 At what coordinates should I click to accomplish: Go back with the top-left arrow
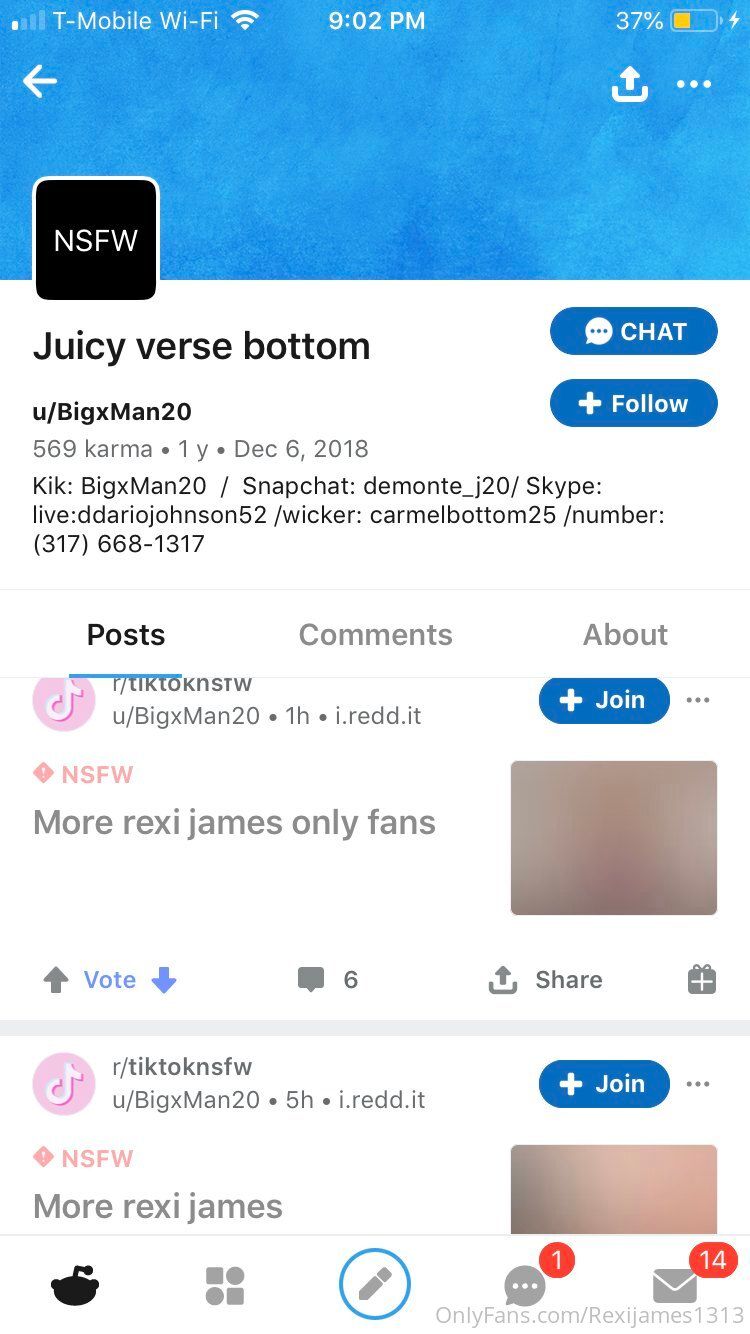40,82
